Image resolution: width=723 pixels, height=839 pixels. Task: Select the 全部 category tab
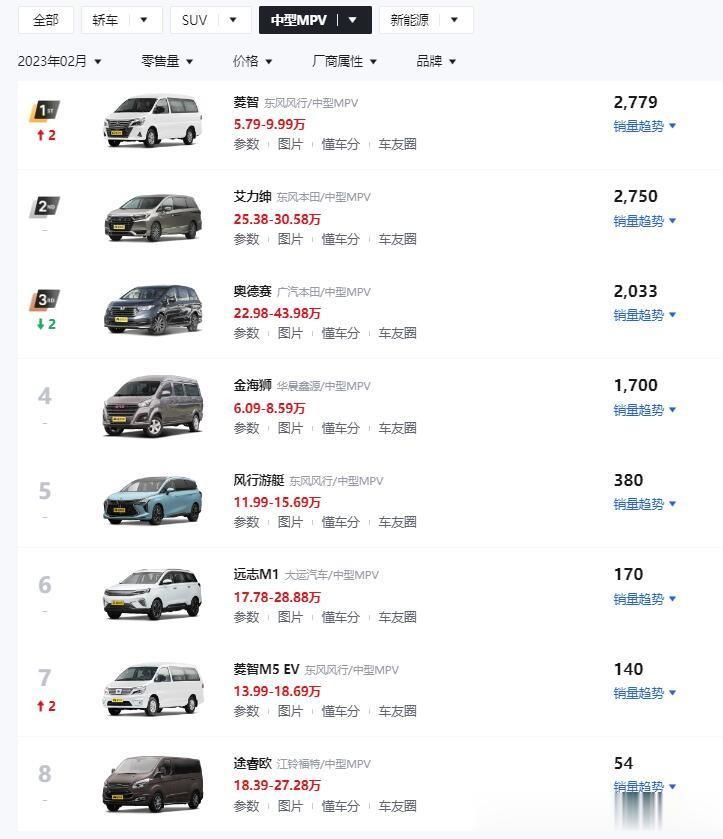pyautogui.click(x=45, y=20)
